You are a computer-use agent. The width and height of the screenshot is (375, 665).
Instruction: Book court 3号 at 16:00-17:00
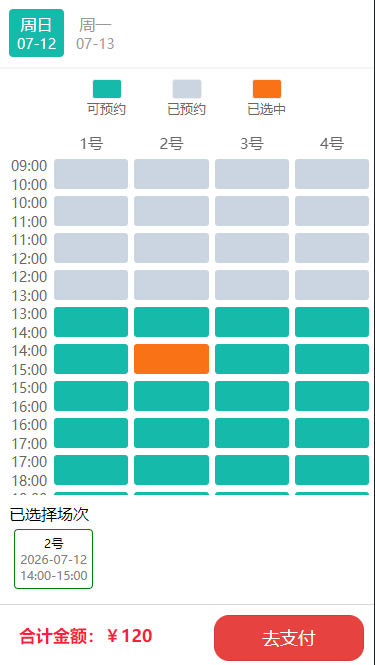click(x=252, y=433)
